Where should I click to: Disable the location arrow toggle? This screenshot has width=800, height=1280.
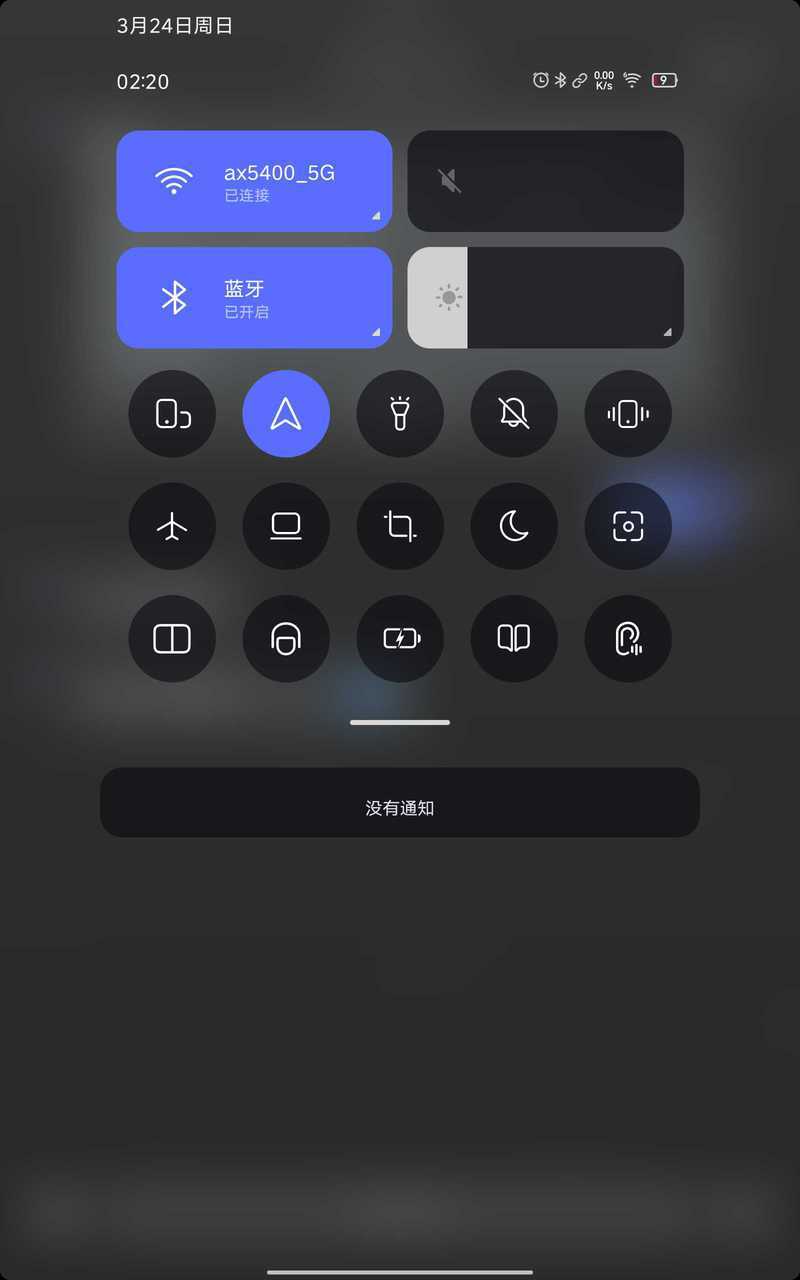click(286, 414)
